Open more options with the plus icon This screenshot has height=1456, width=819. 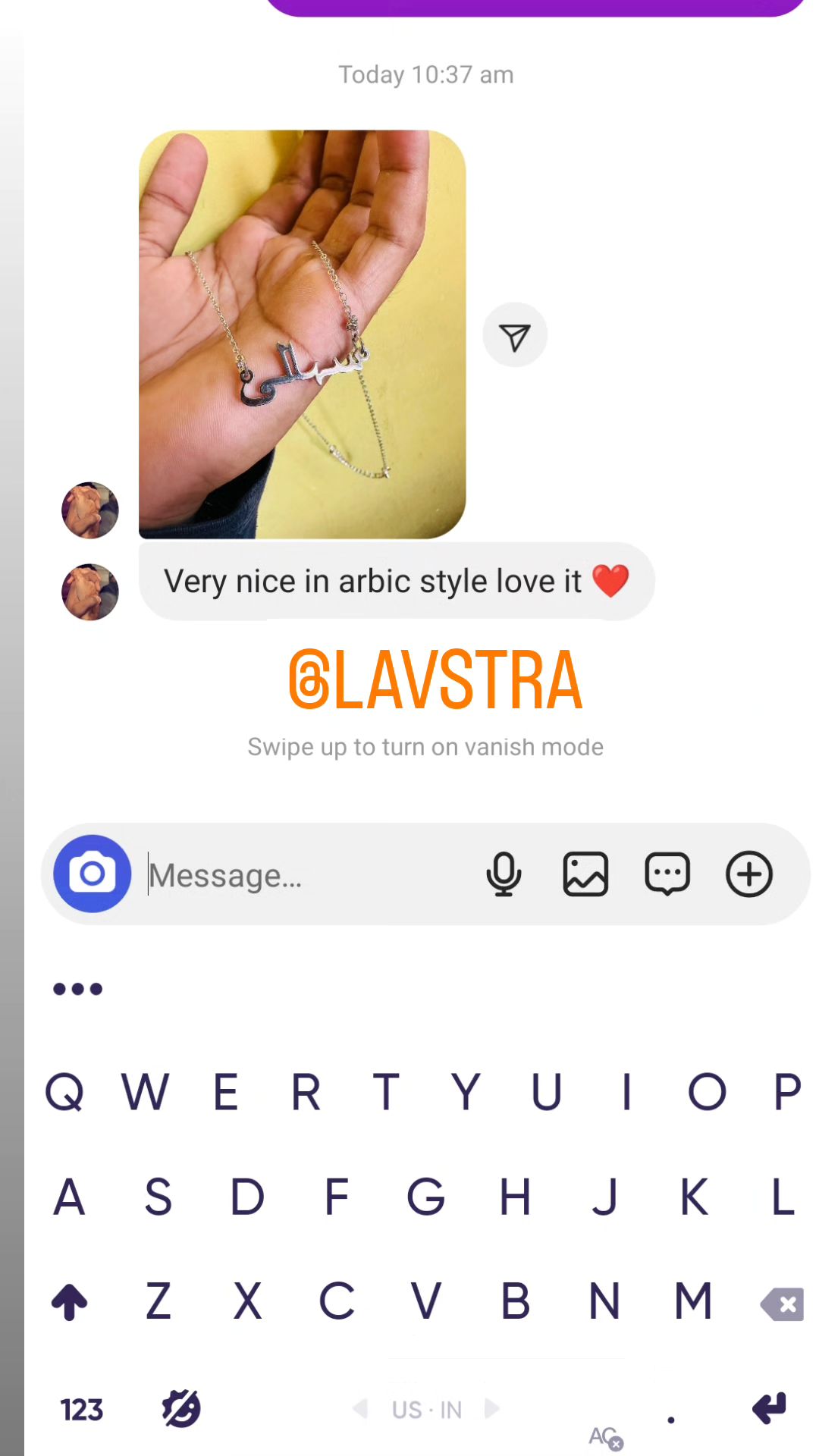[x=749, y=874]
